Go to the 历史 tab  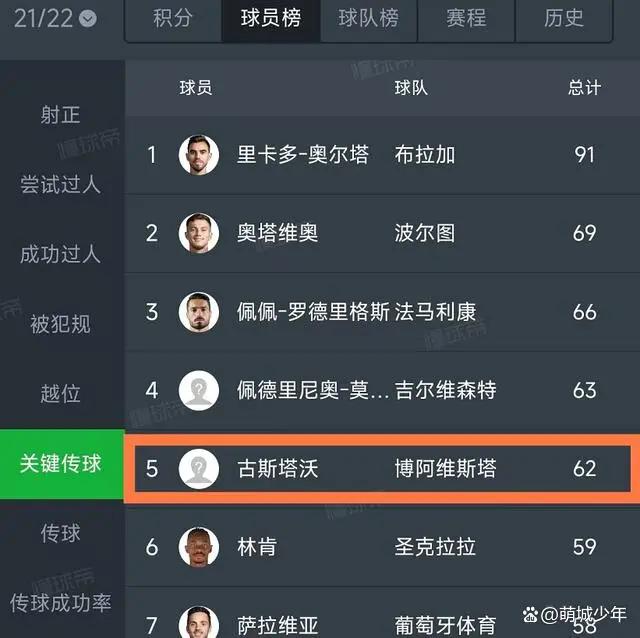click(x=564, y=19)
